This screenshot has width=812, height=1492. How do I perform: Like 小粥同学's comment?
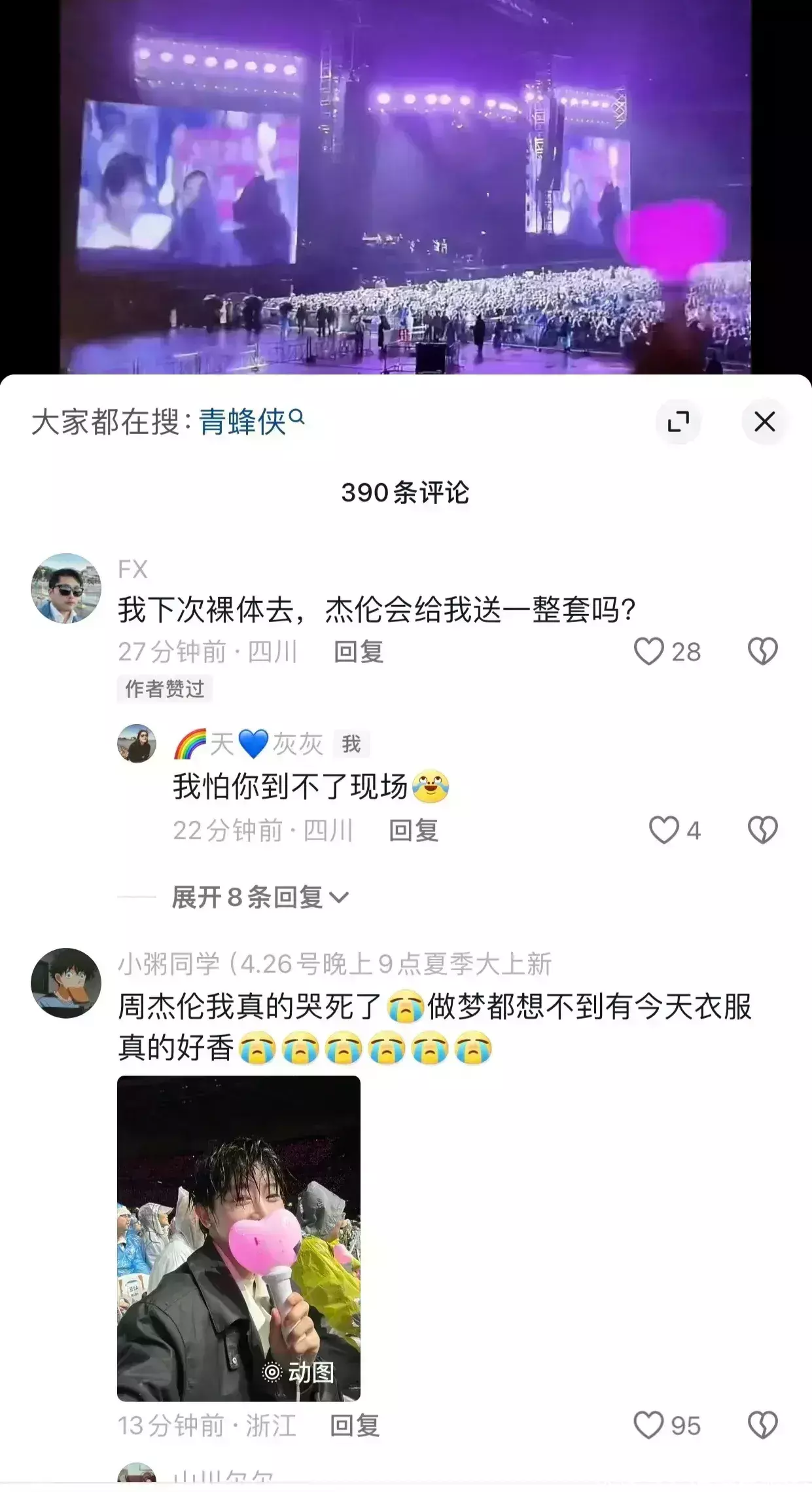649,1426
